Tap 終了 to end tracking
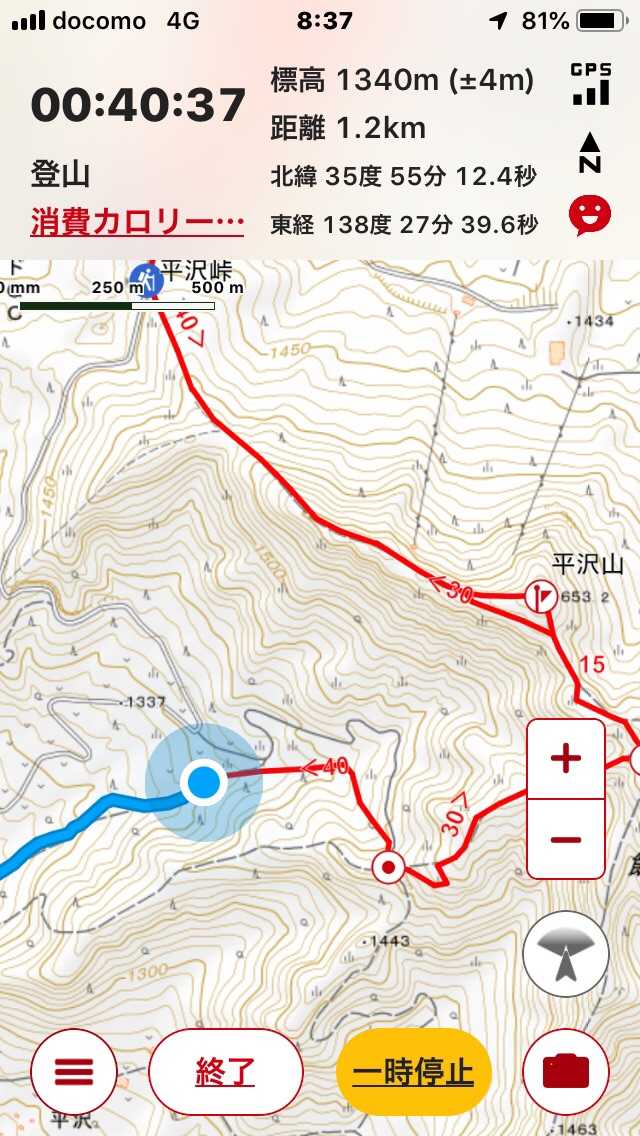This screenshot has height=1136, width=640. click(x=225, y=1073)
